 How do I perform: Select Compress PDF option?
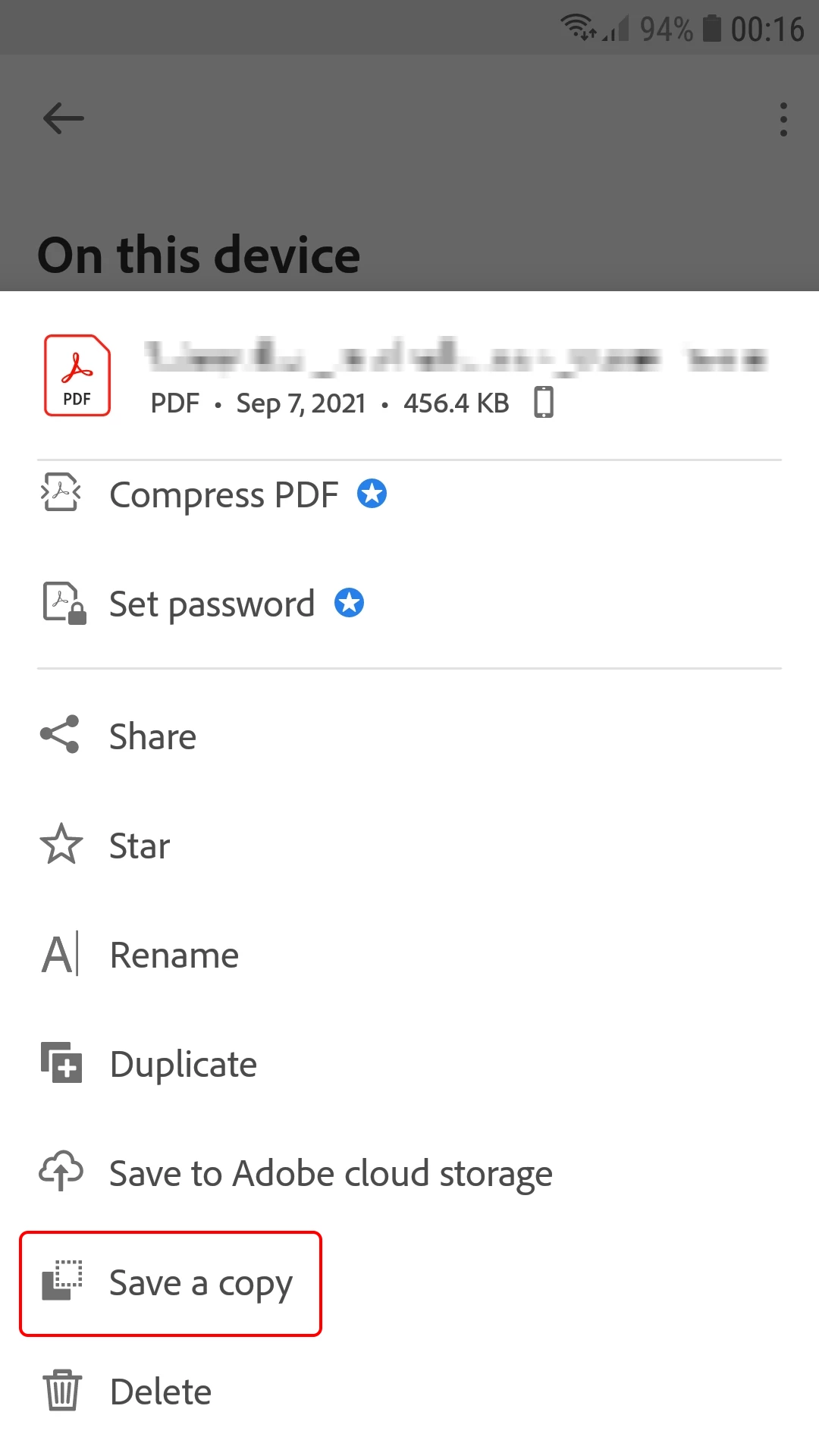(x=224, y=495)
